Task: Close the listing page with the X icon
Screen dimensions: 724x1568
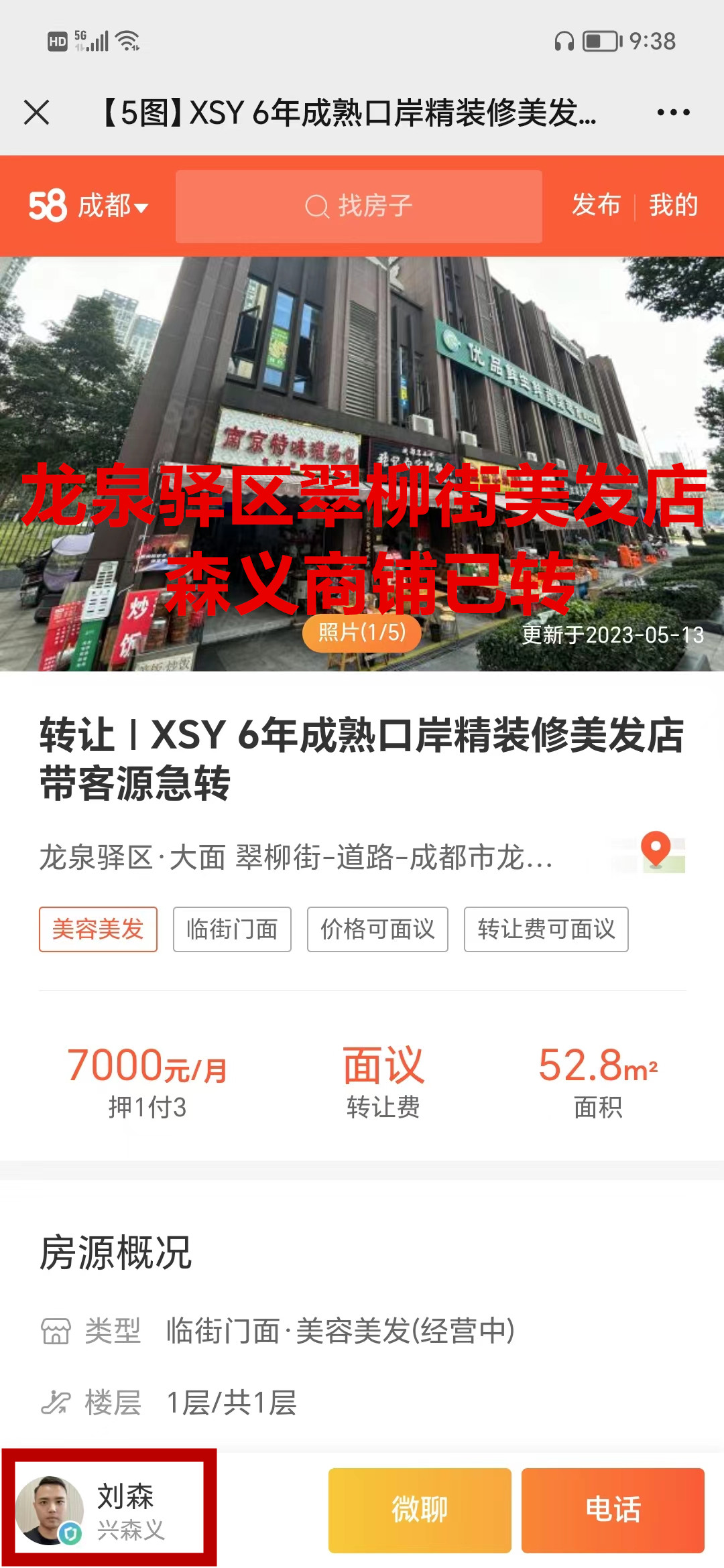Action: click(37, 113)
